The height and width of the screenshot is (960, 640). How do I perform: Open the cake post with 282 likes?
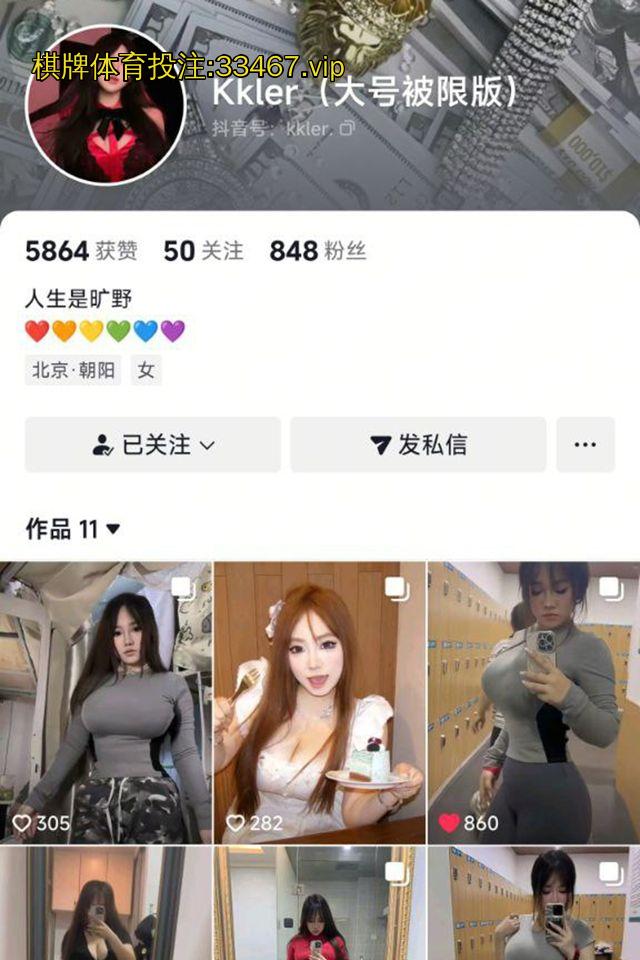pyautogui.click(x=320, y=700)
